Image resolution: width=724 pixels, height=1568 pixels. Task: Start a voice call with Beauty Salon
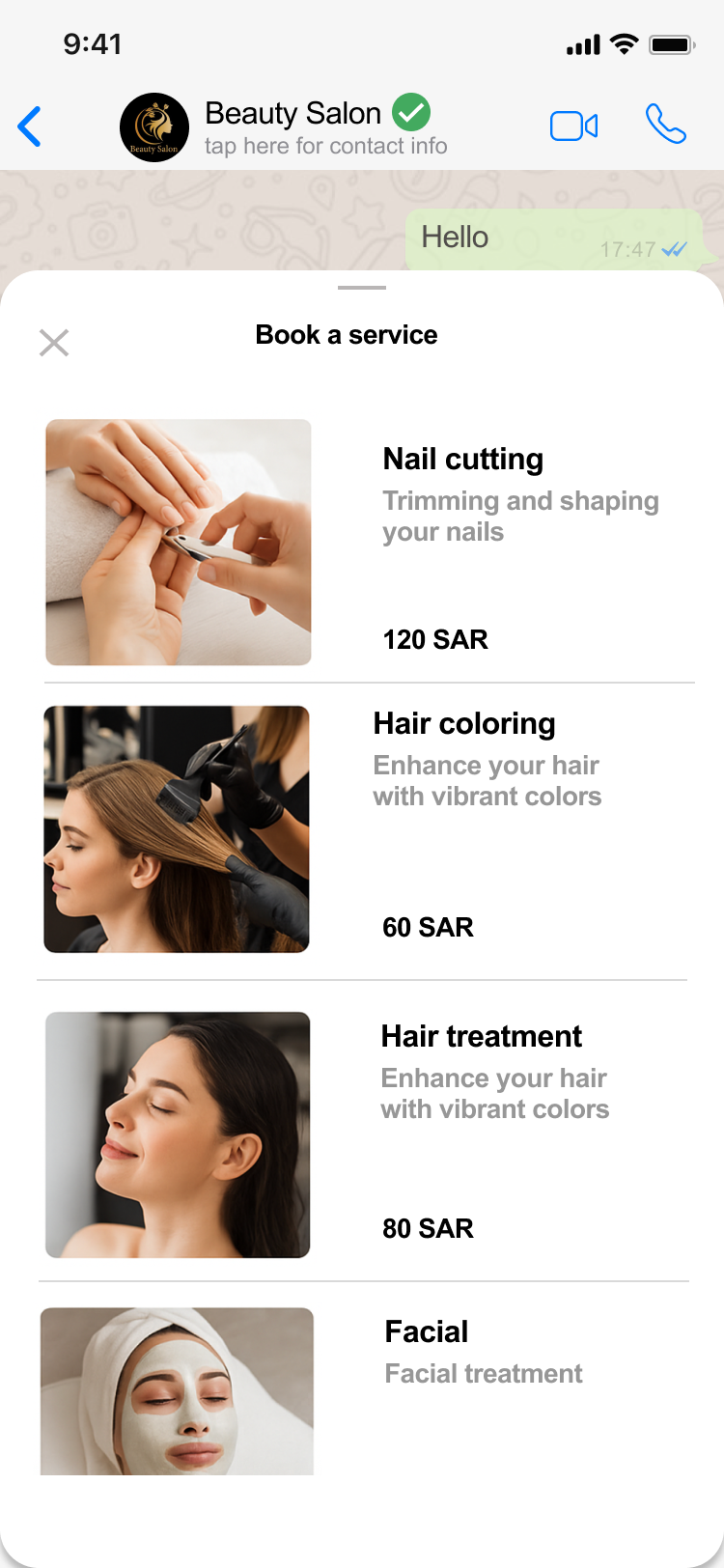(665, 125)
